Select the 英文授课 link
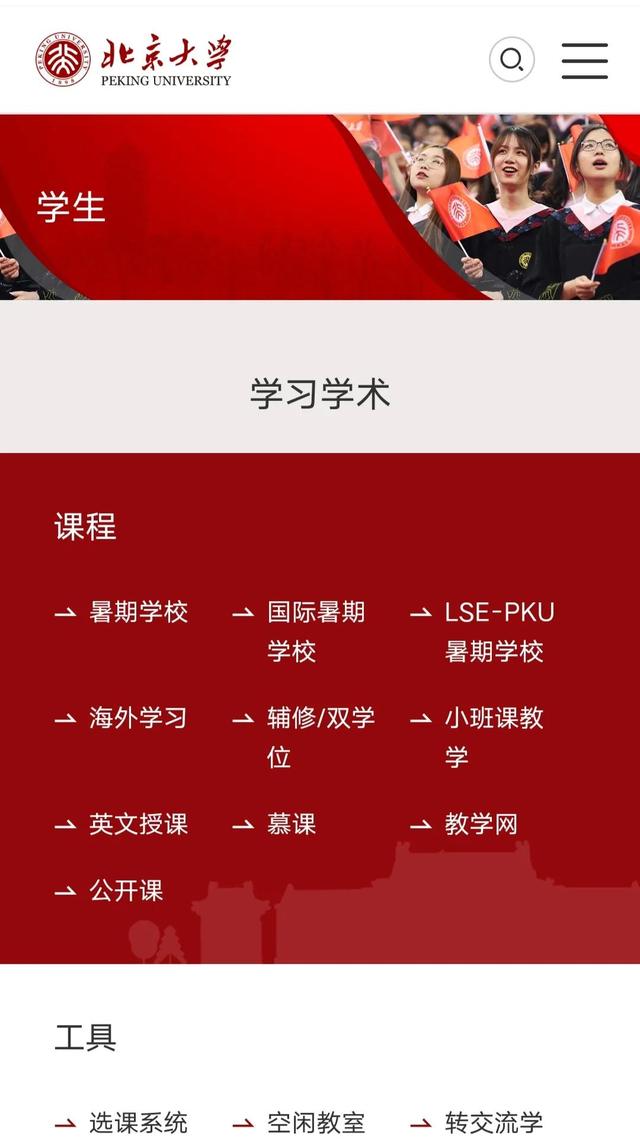The width and height of the screenshot is (640, 1143). tap(138, 824)
